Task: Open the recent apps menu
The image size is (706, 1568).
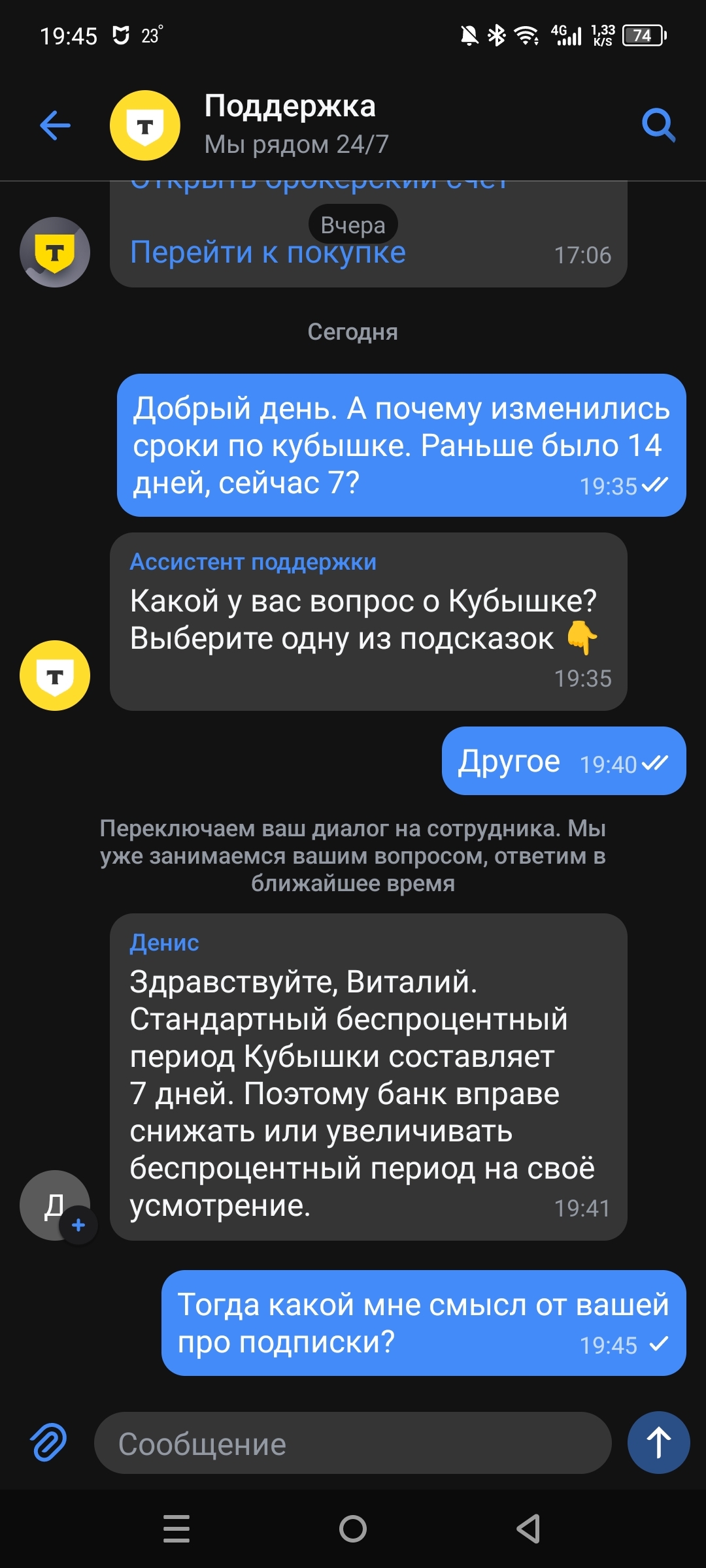Action: click(x=176, y=1529)
